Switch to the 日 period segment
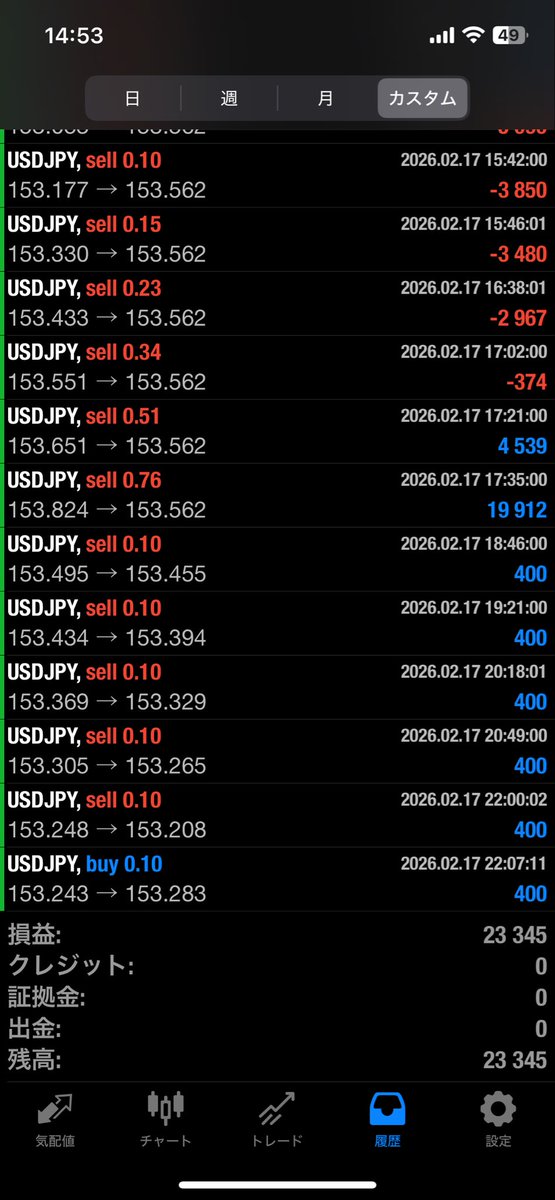 [x=133, y=98]
